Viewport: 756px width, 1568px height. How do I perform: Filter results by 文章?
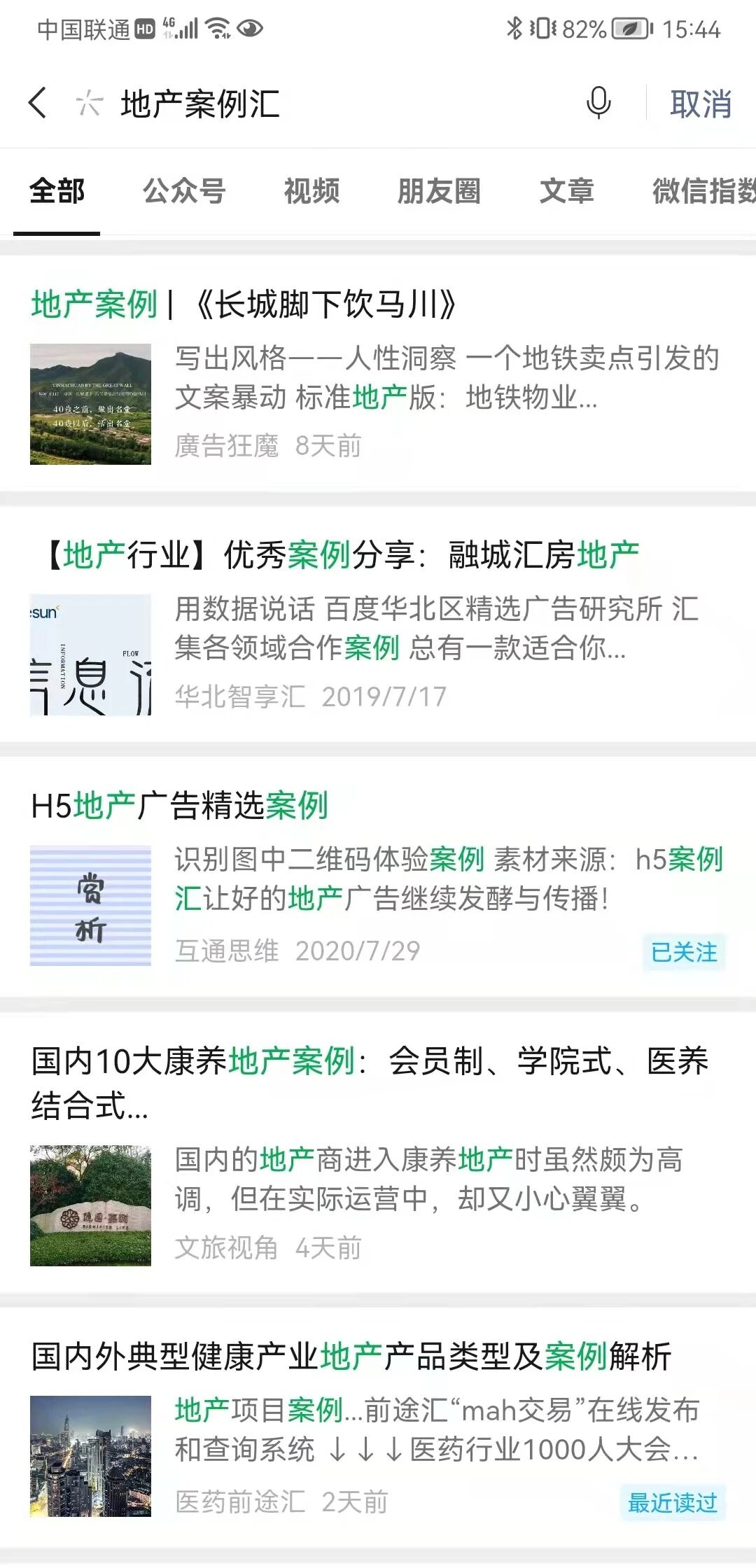point(566,190)
